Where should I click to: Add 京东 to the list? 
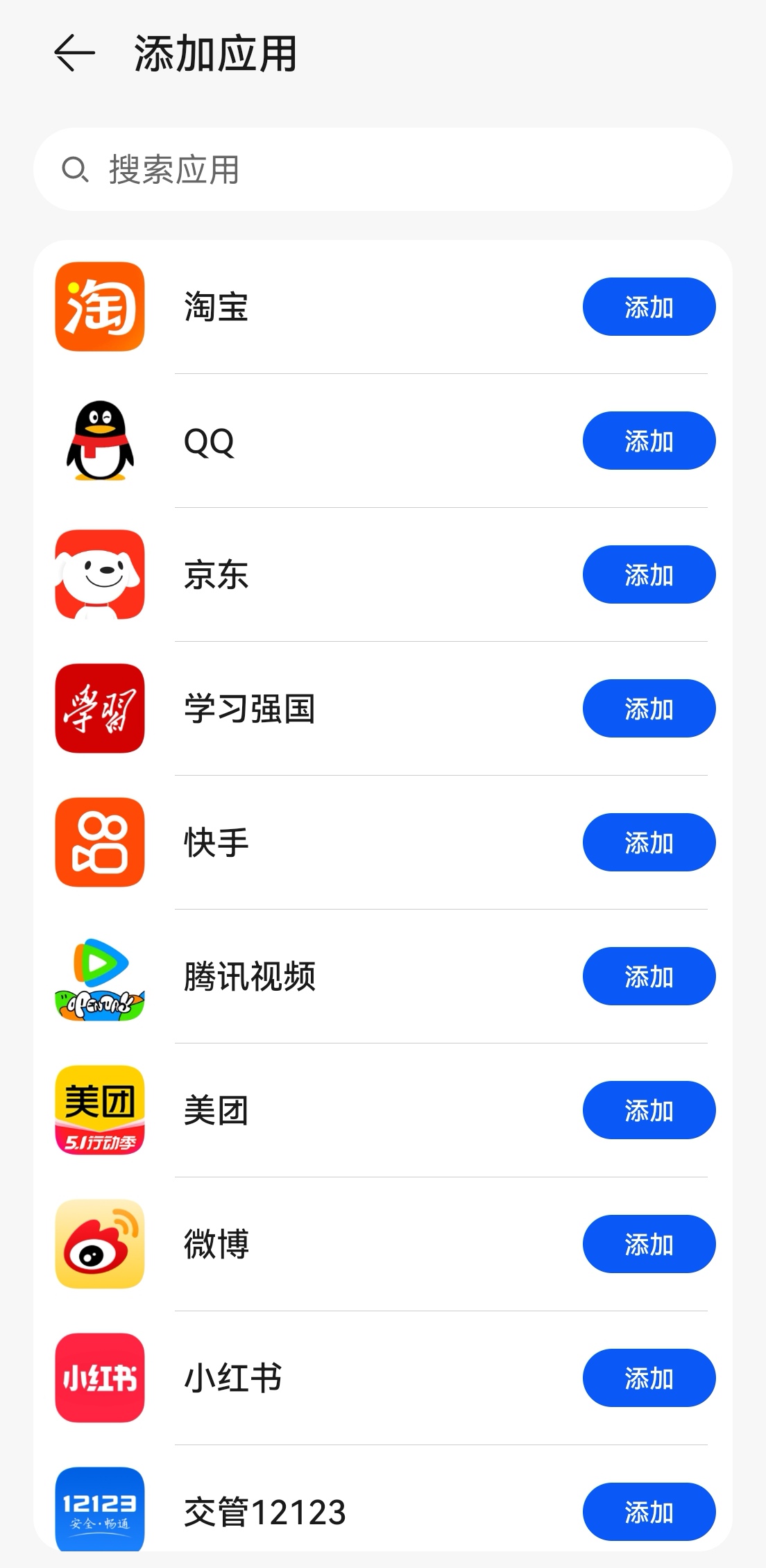[x=649, y=575]
